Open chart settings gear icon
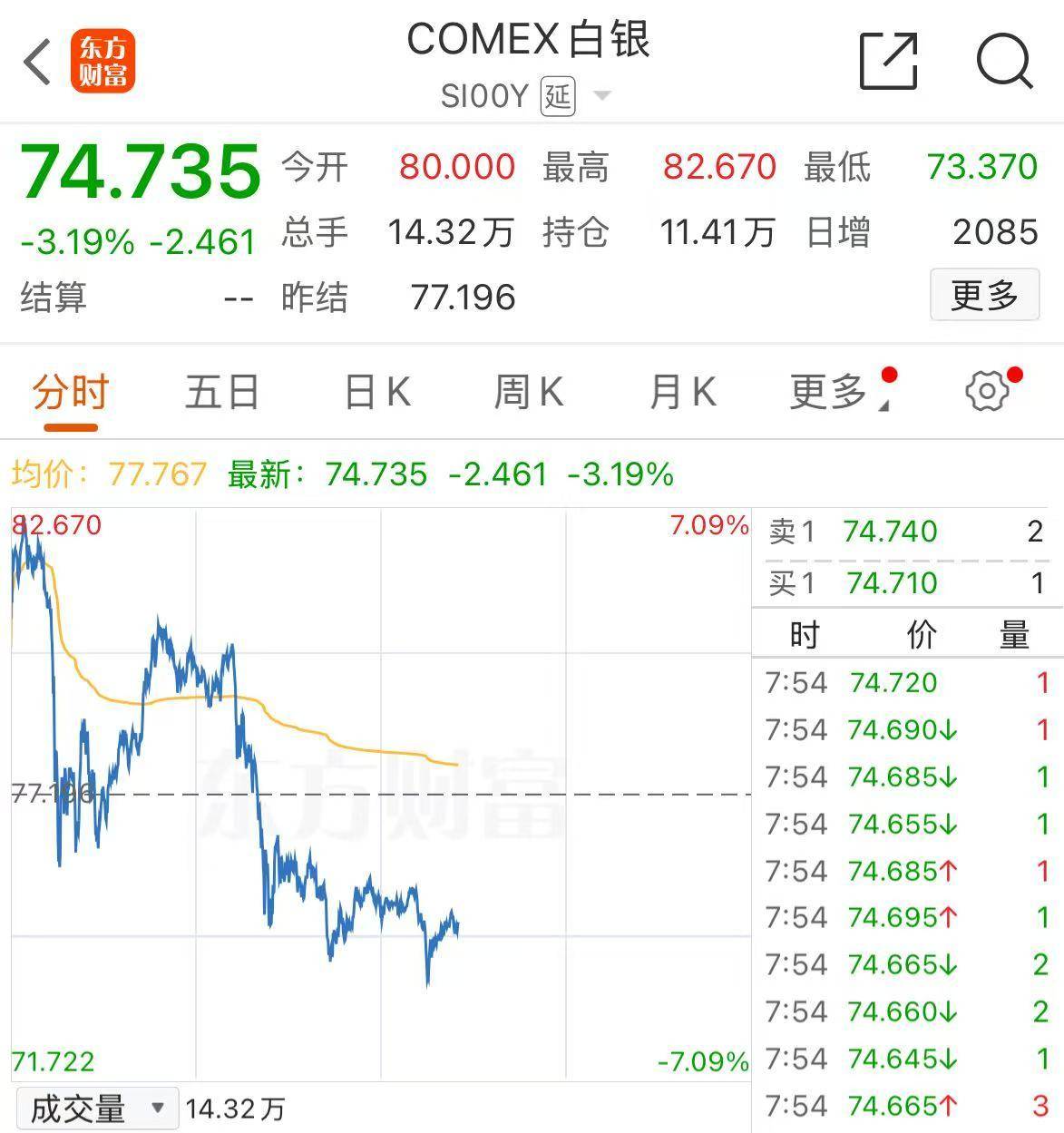1064x1133 pixels. (987, 392)
